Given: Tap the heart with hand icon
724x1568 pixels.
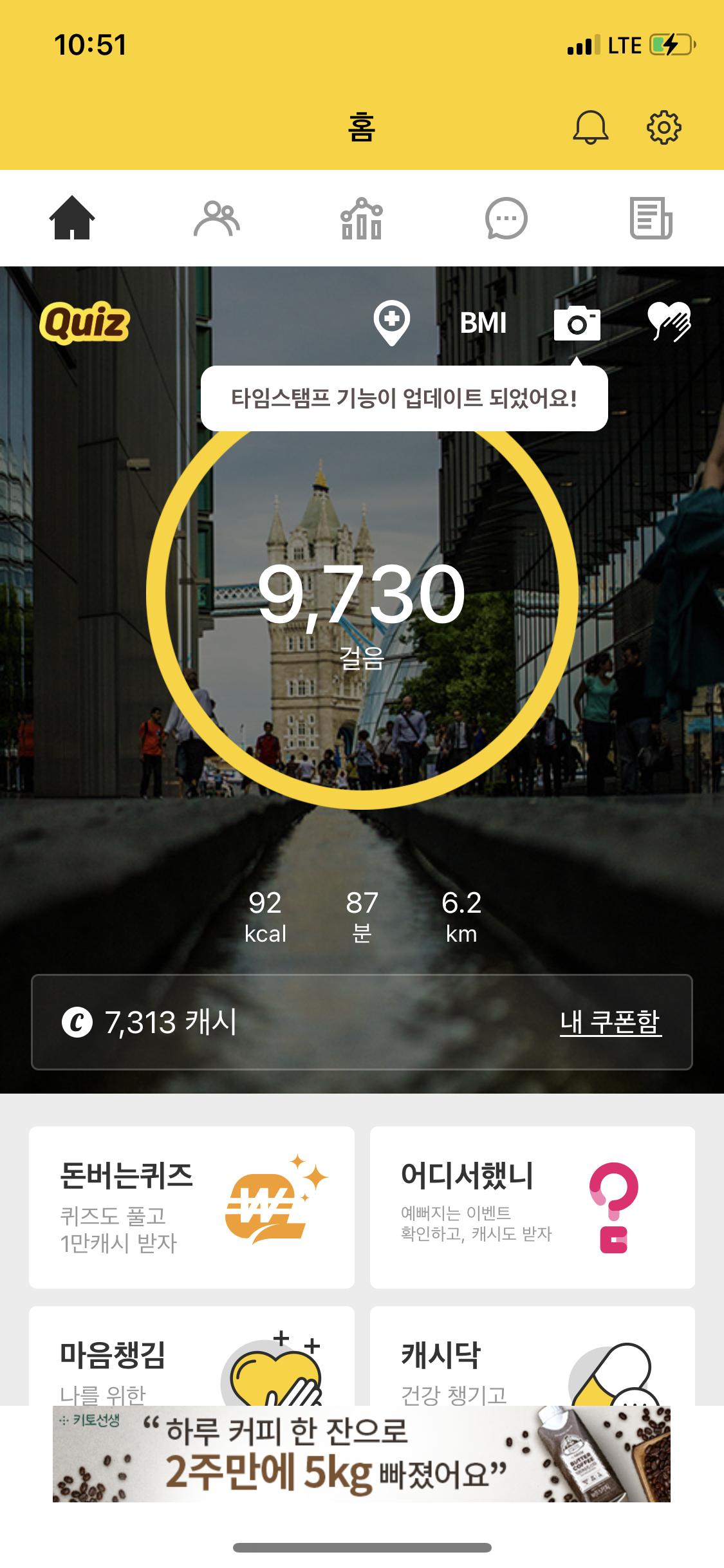Looking at the screenshot, I should 669,321.
